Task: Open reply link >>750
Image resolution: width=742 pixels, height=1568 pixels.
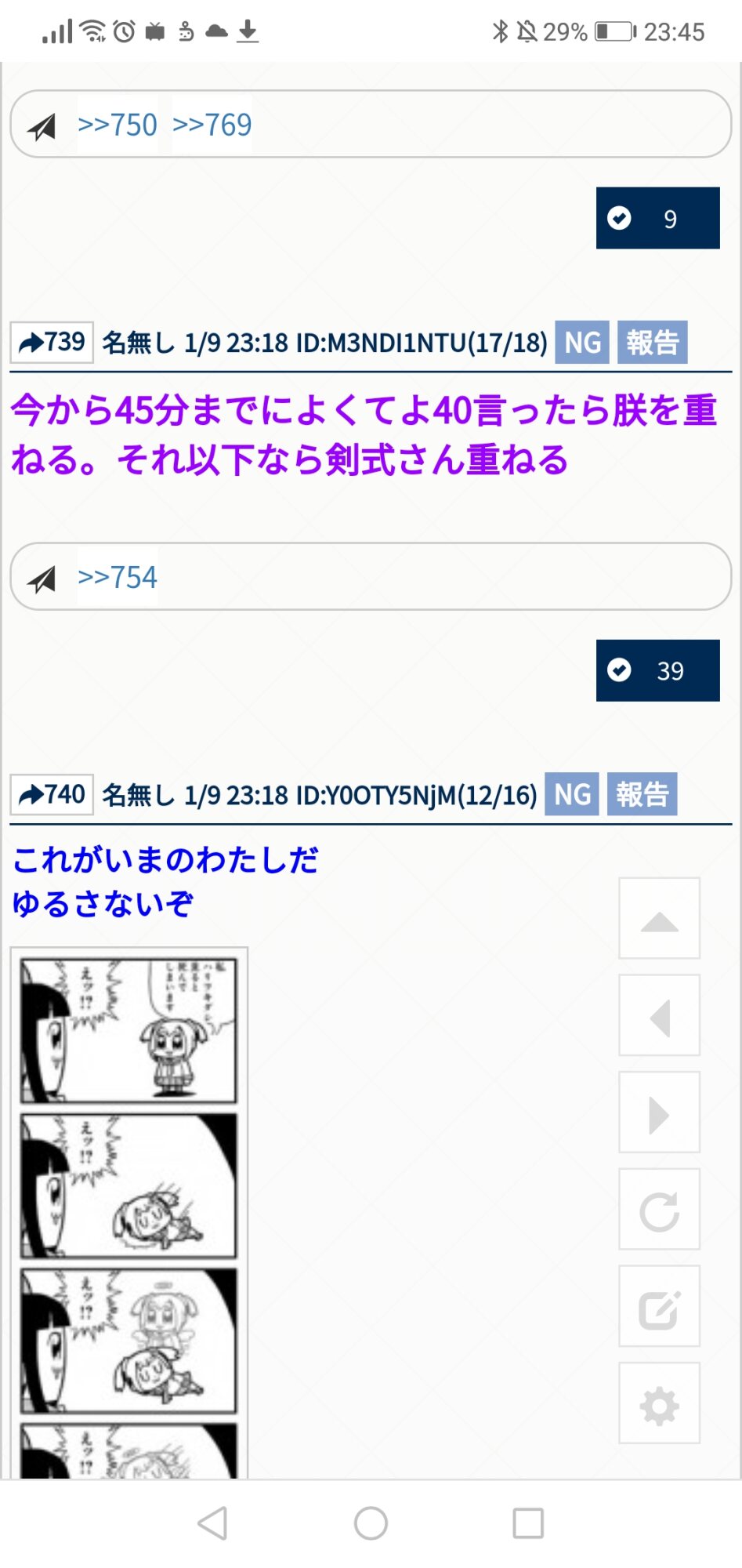Action: point(118,125)
